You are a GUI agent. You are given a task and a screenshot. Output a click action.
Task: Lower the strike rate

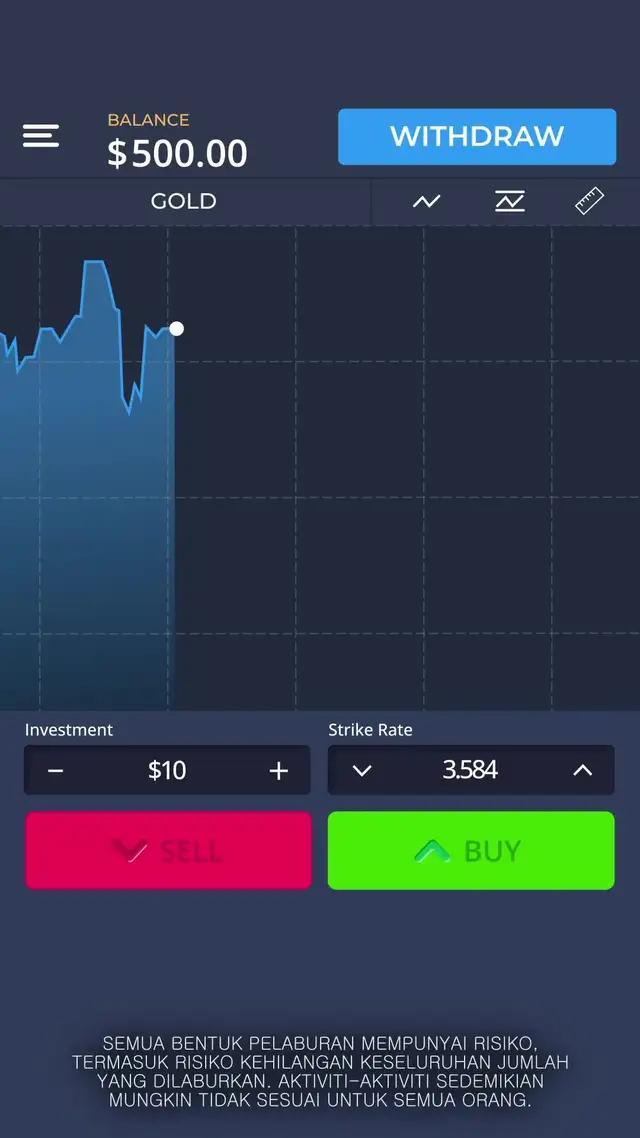pyautogui.click(x=362, y=770)
